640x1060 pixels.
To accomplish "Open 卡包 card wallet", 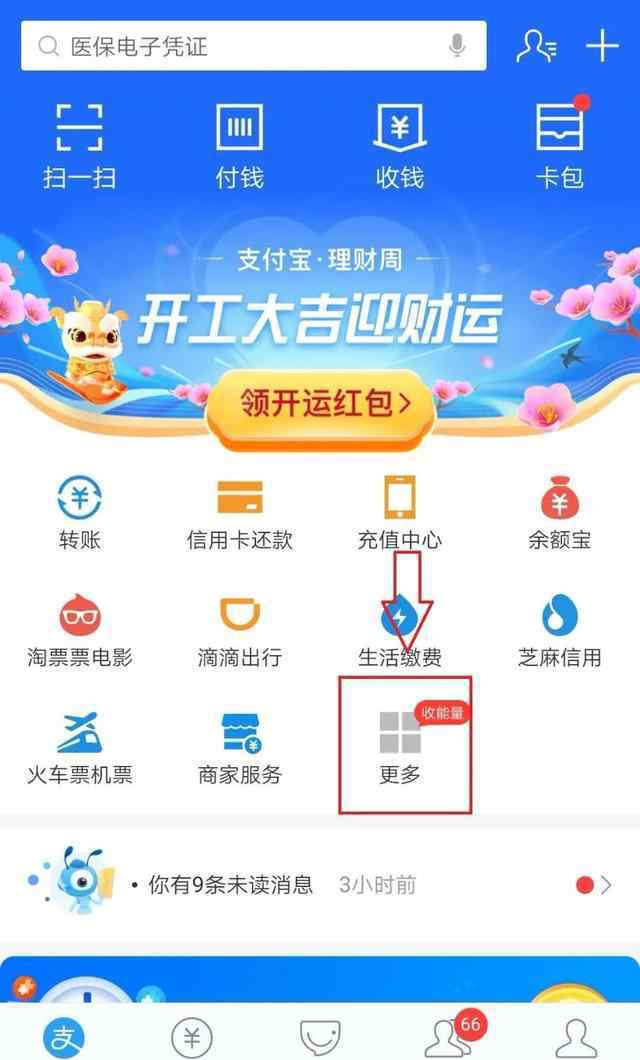I will click(x=560, y=146).
